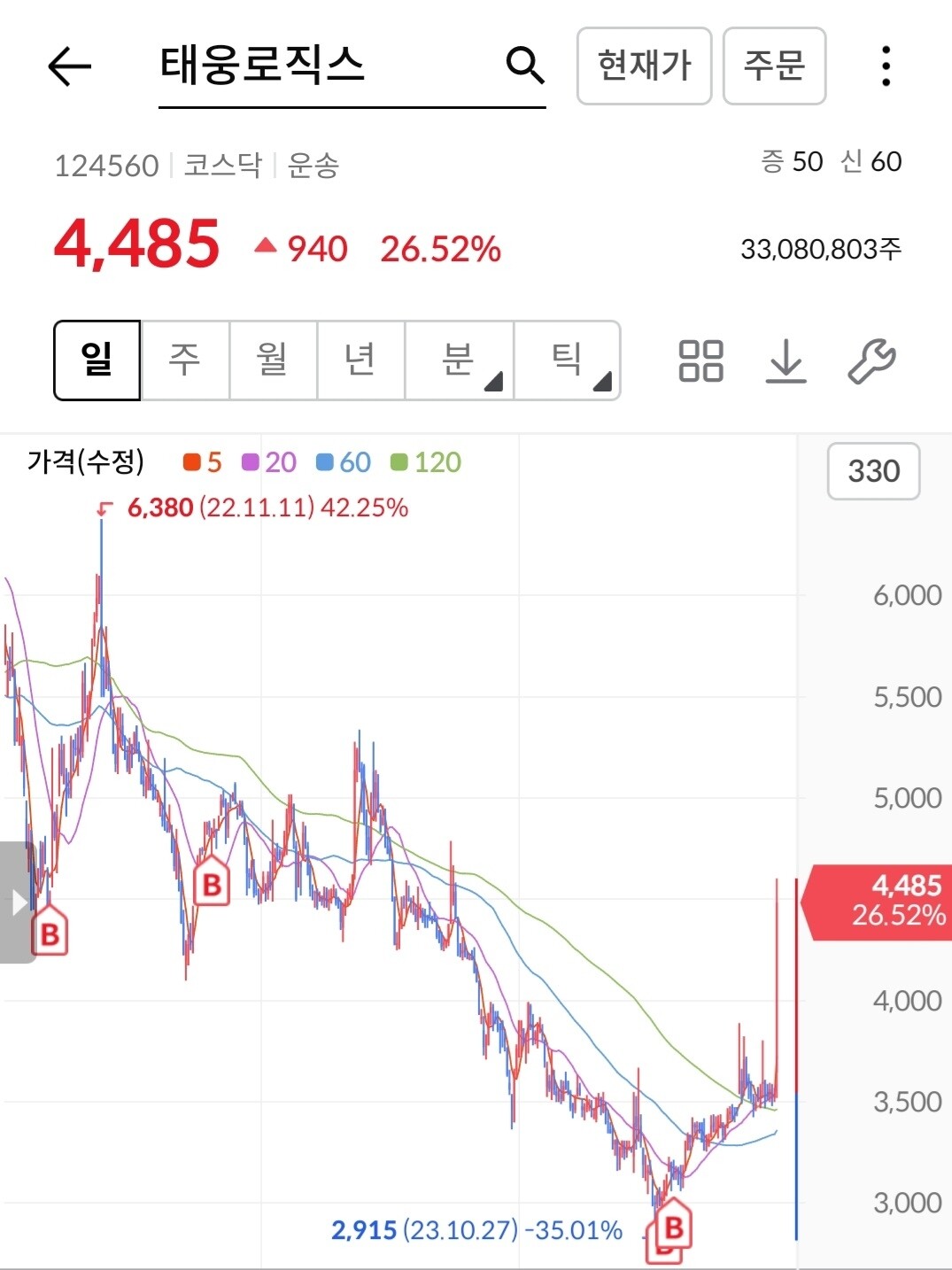Screen dimensions: 952x1270
Task: Open chart settings with the wrench icon
Action: tap(872, 360)
